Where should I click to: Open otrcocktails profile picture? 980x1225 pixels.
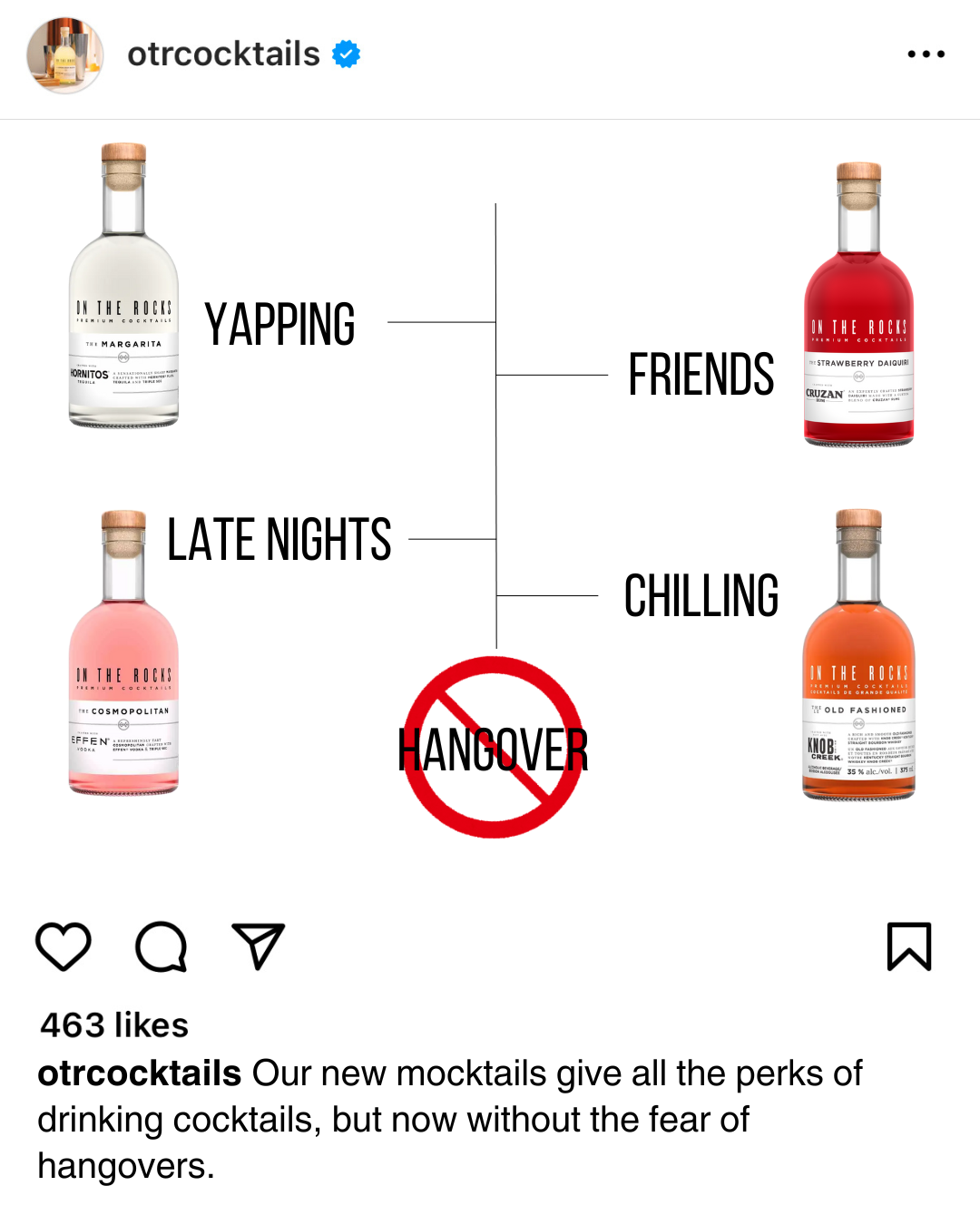[64, 55]
